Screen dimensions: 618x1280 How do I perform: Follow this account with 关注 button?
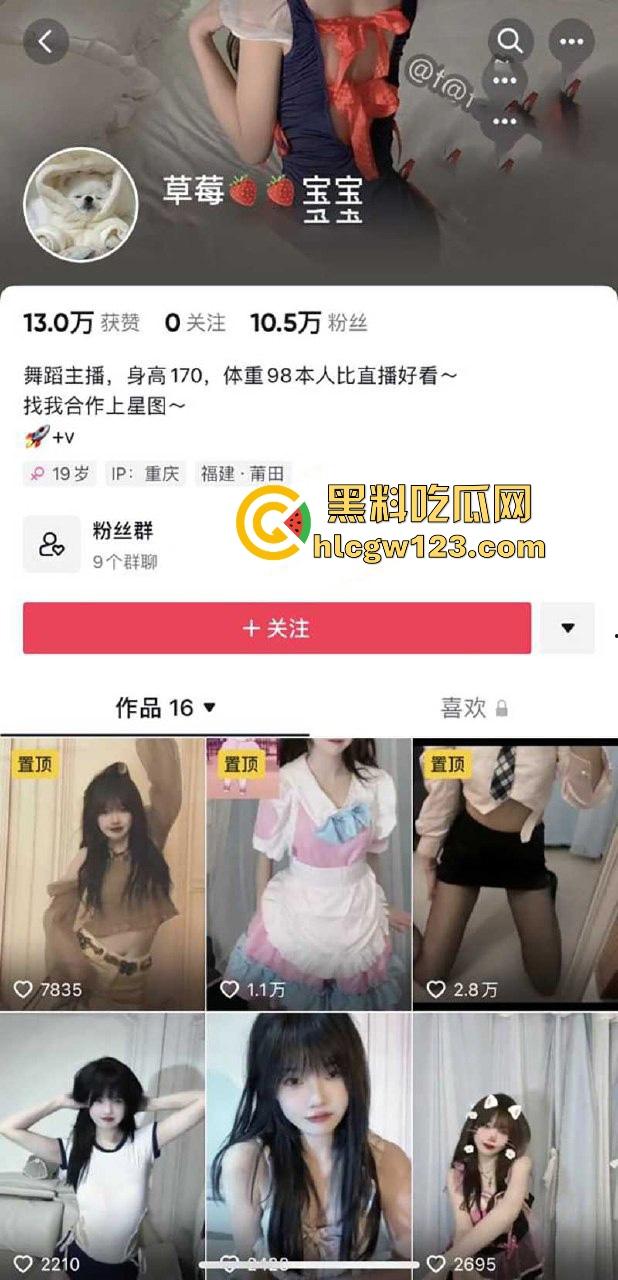(277, 628)
